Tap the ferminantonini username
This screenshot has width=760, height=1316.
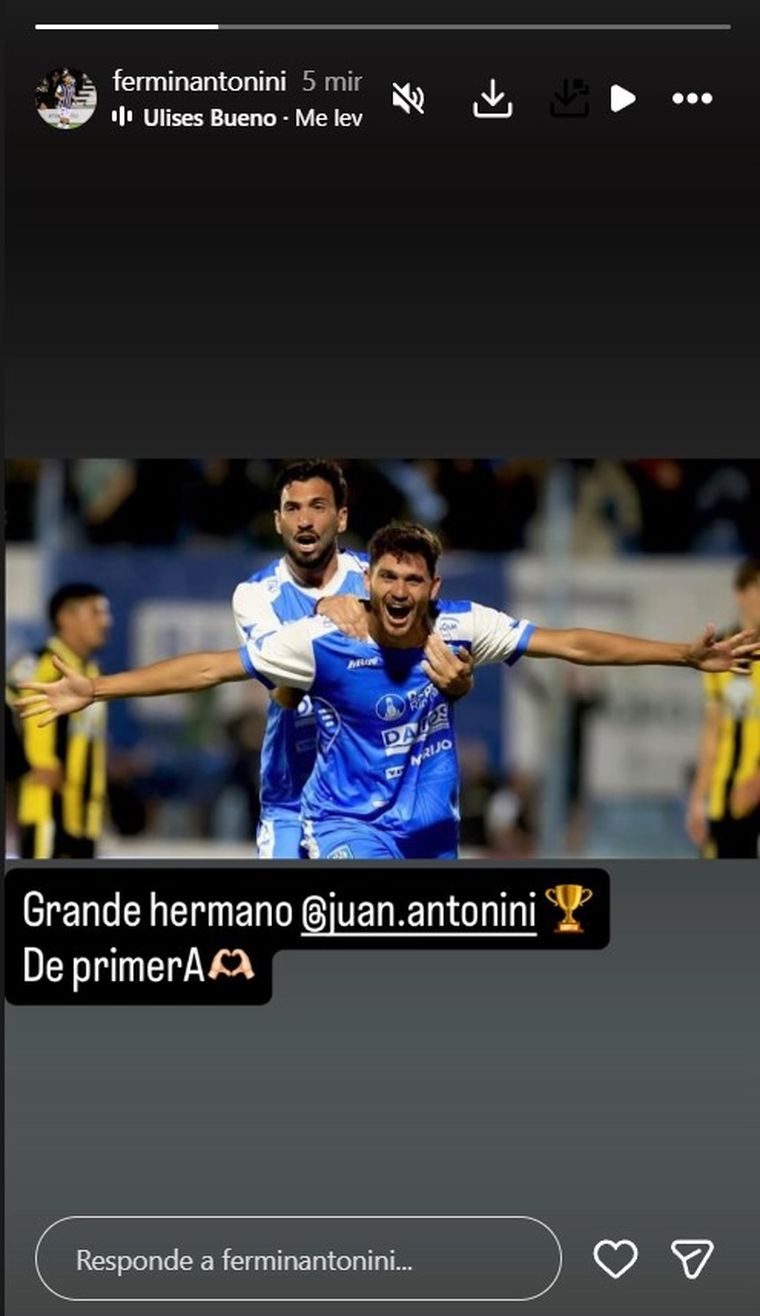coord(199,80)
